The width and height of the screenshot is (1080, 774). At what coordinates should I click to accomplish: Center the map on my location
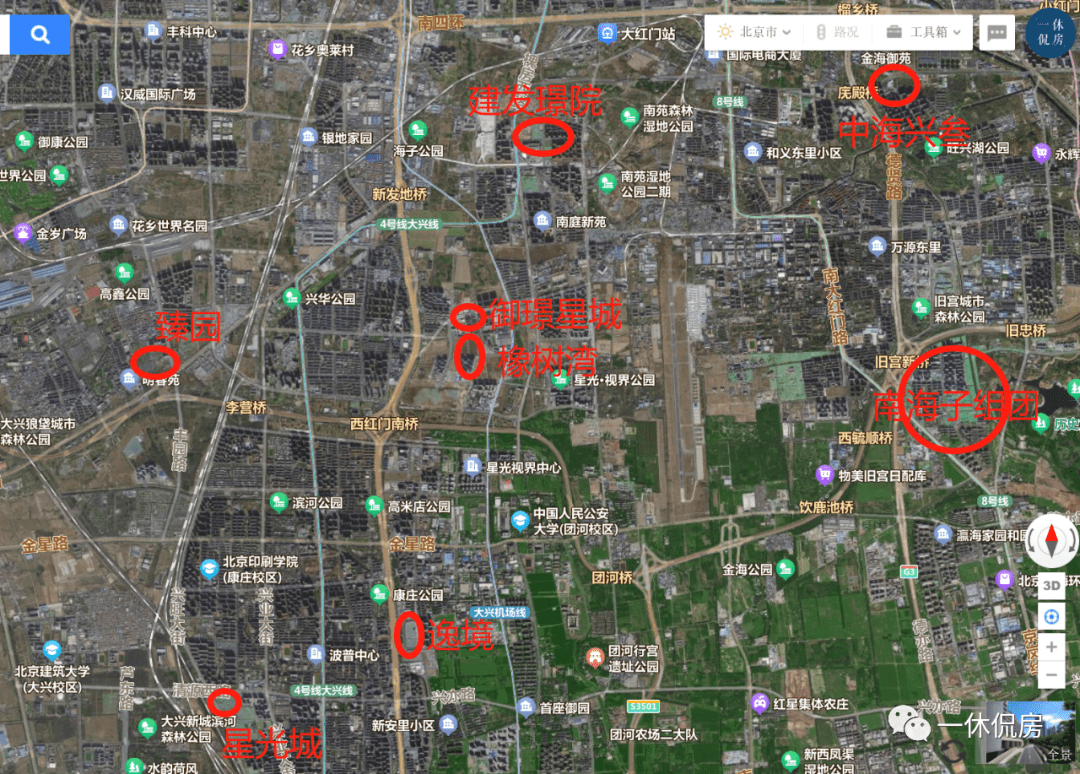[1052, 616]
